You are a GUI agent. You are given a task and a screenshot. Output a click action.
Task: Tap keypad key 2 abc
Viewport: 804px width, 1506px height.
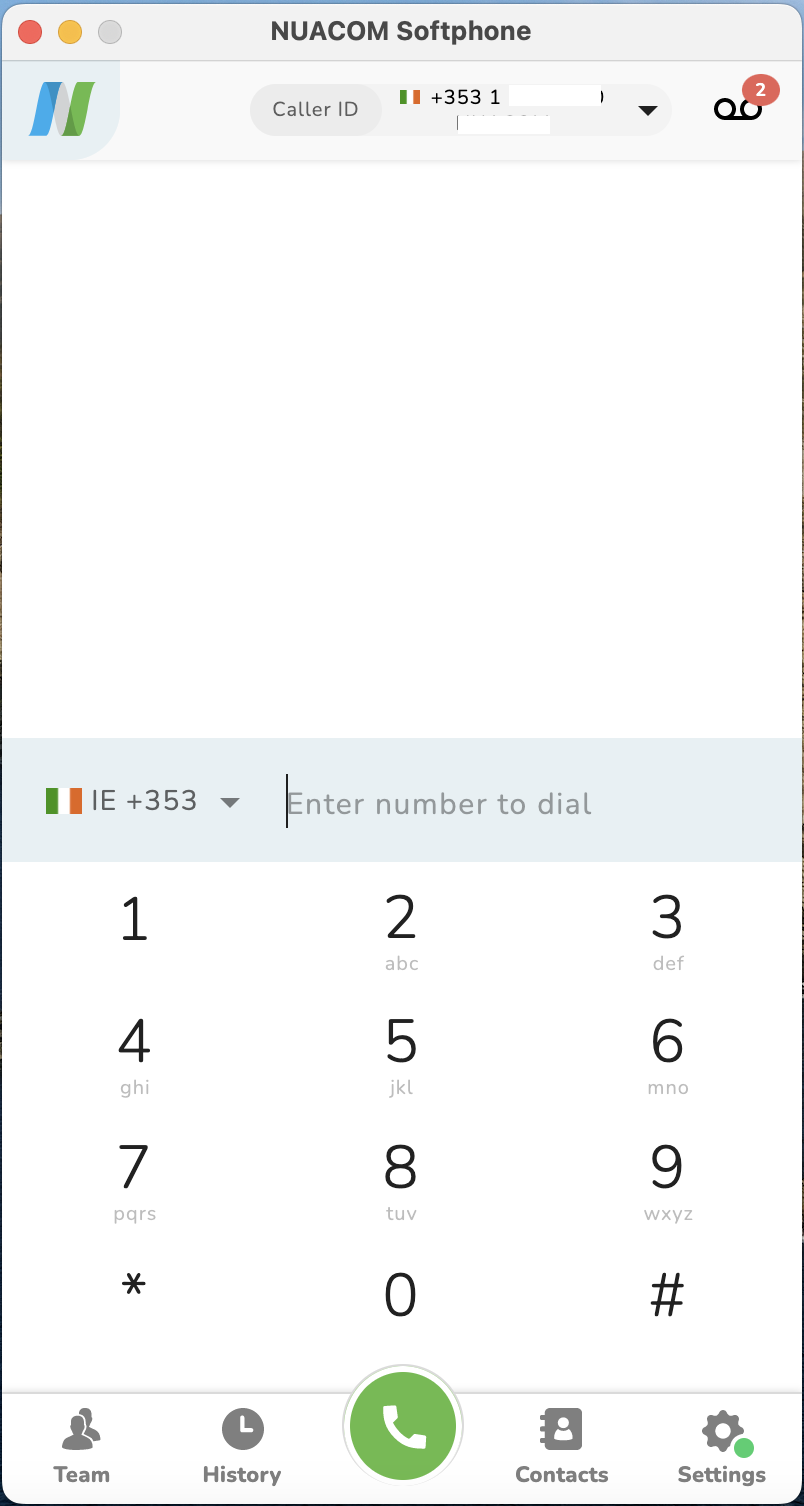[x=401, y=932]
